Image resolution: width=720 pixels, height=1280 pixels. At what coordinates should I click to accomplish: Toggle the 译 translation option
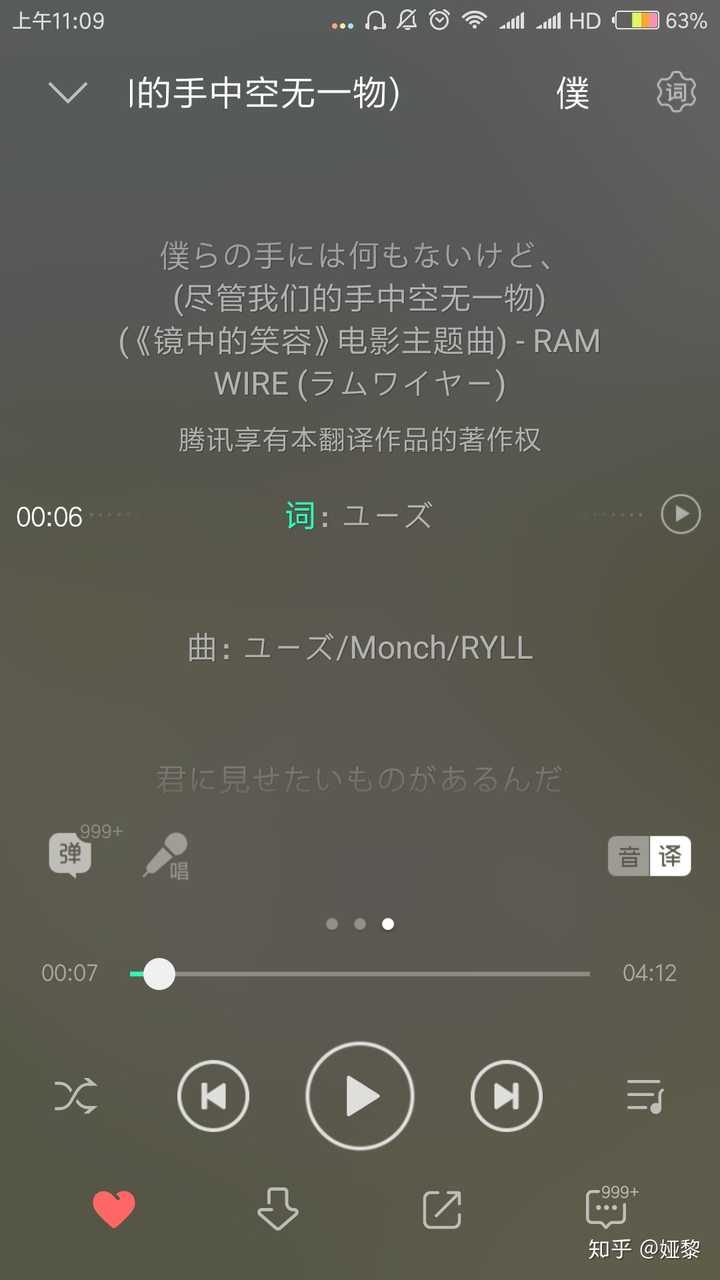click(x=670, y=856)
